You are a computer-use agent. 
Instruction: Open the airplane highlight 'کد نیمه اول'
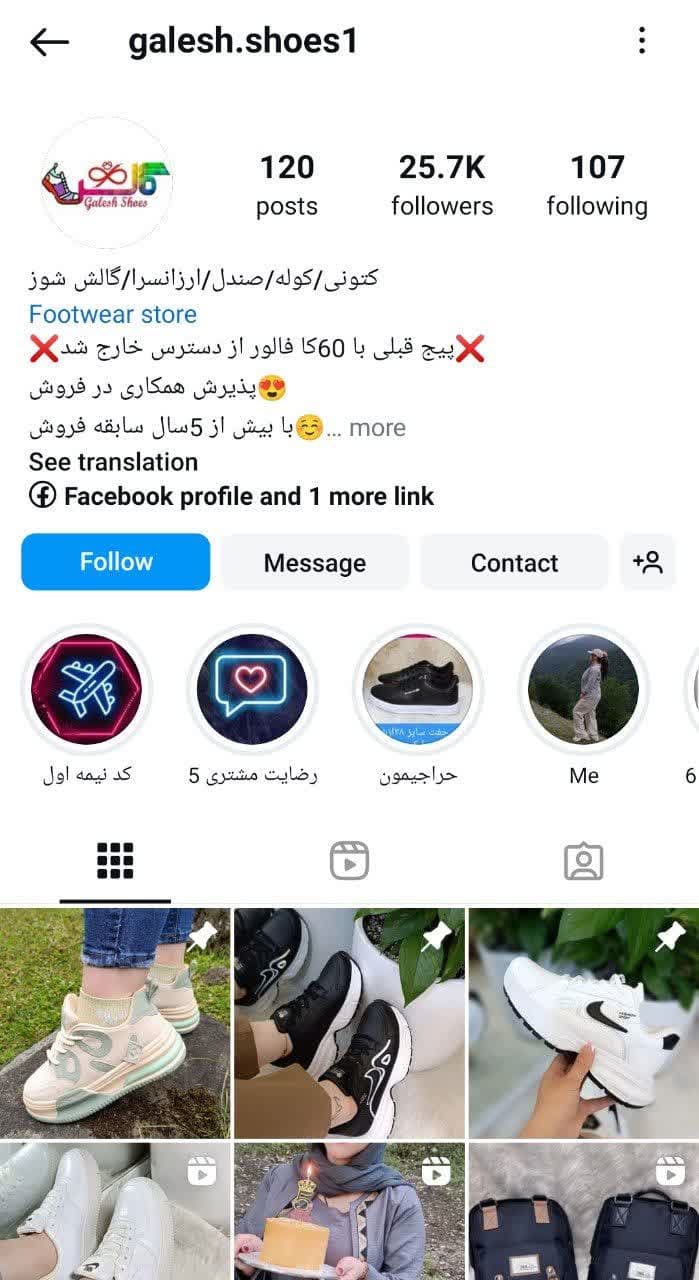pyautogui.click(x=87, y=689)
